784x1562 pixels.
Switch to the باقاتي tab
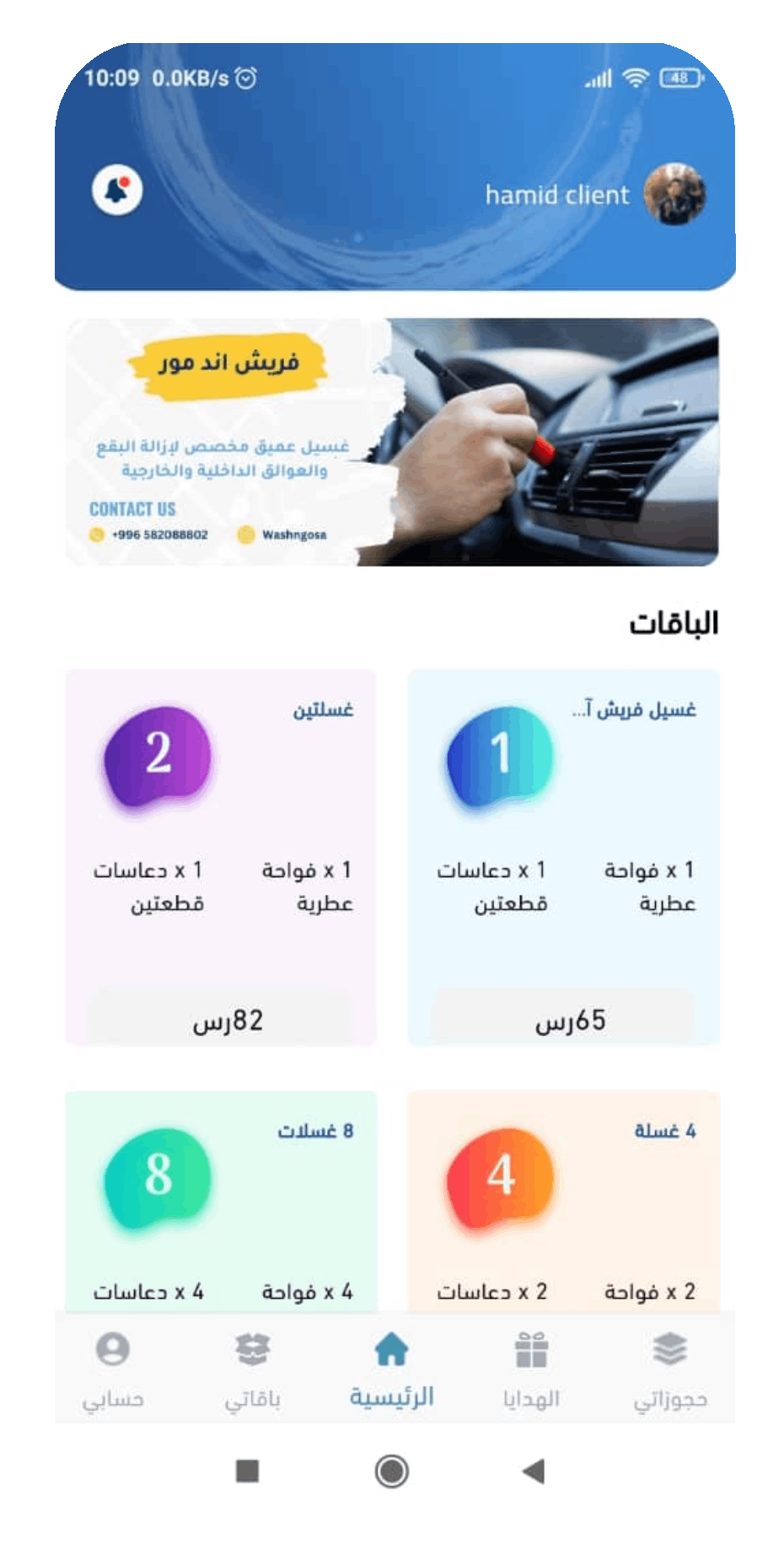[x=252, y=1370]
